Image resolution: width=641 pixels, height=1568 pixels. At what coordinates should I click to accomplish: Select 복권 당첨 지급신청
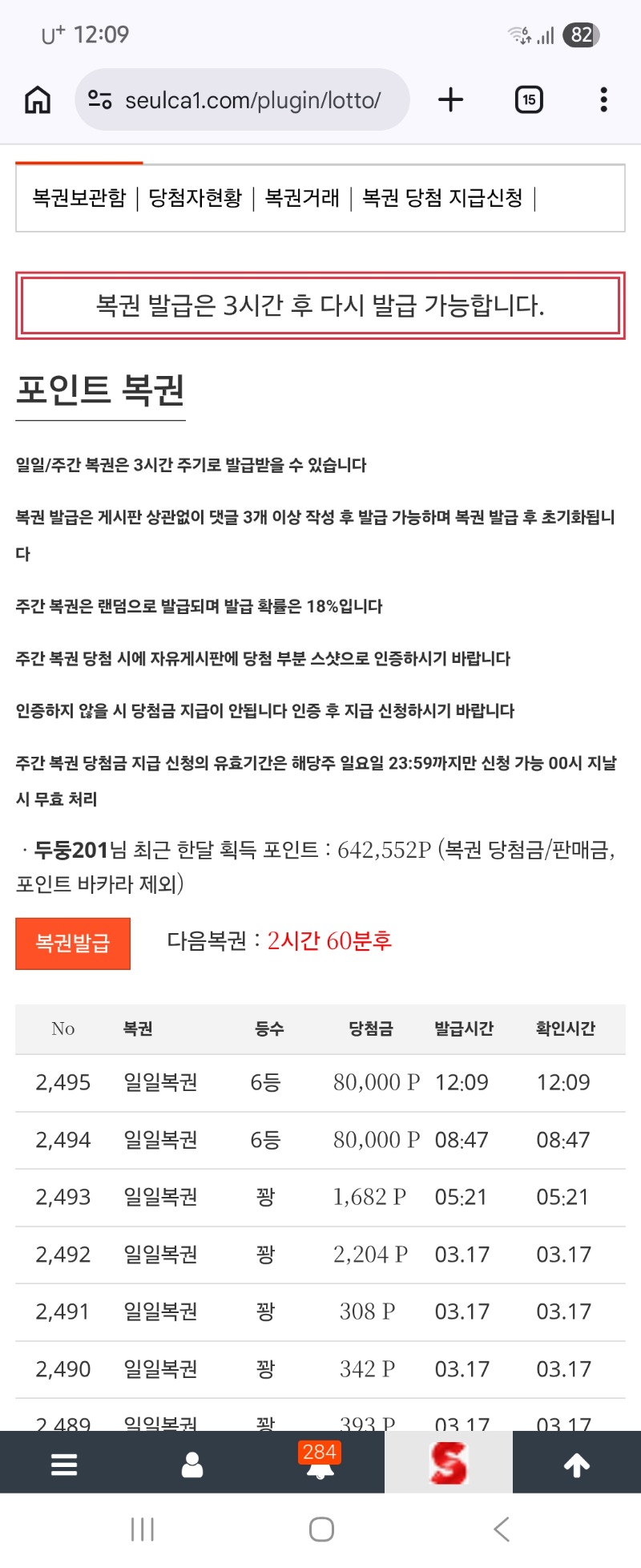click(442, 198)
